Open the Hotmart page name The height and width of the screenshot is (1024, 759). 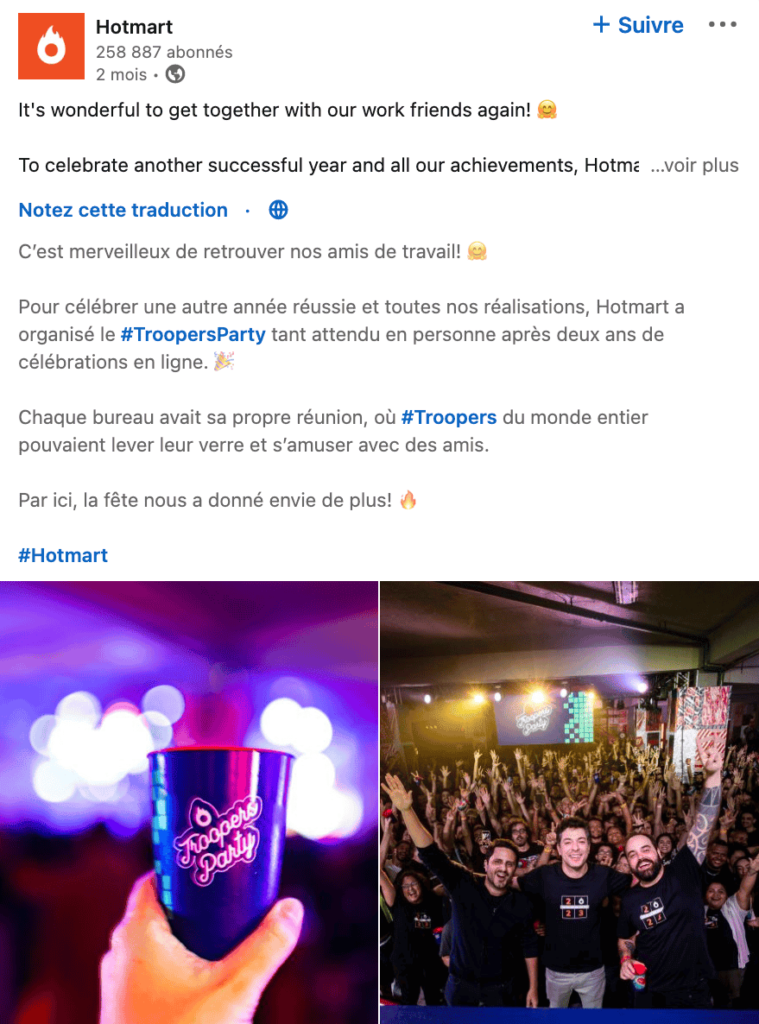pyautogui.click(x=134, y=27)
